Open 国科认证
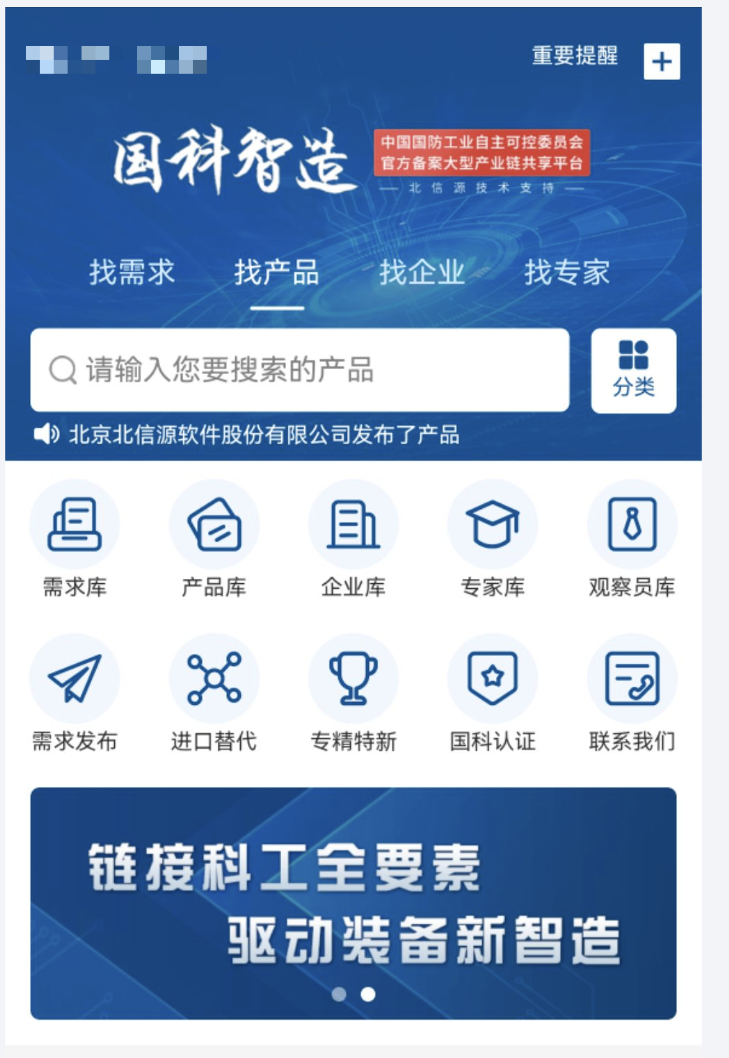The image size is (729, 1058). click(x=492, y=694)
